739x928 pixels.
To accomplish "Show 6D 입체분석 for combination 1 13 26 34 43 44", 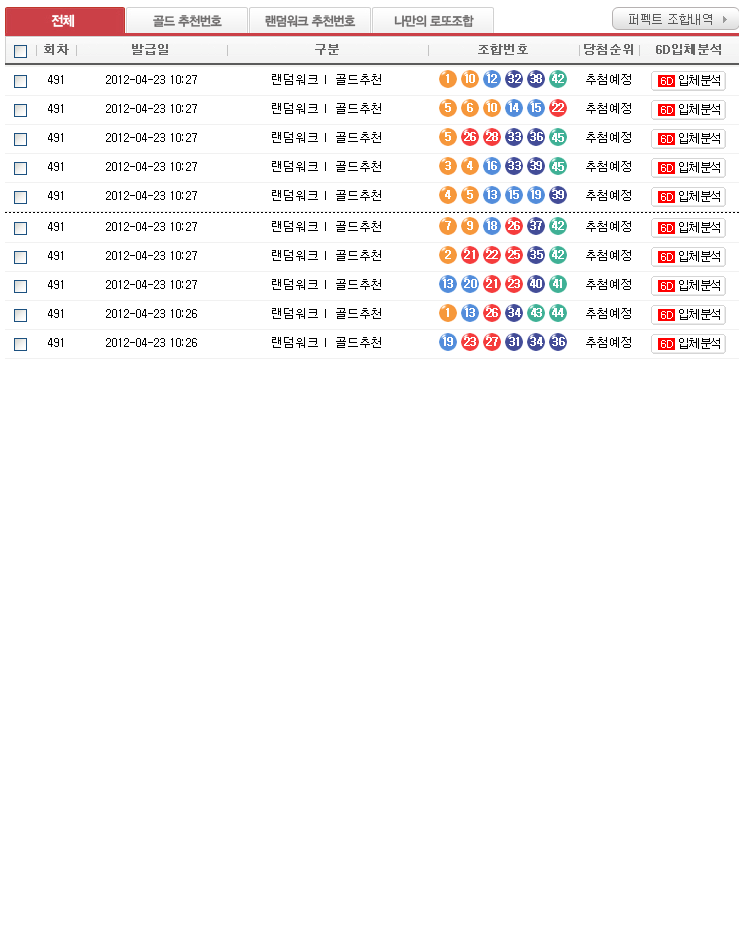I will click(688, 315).
